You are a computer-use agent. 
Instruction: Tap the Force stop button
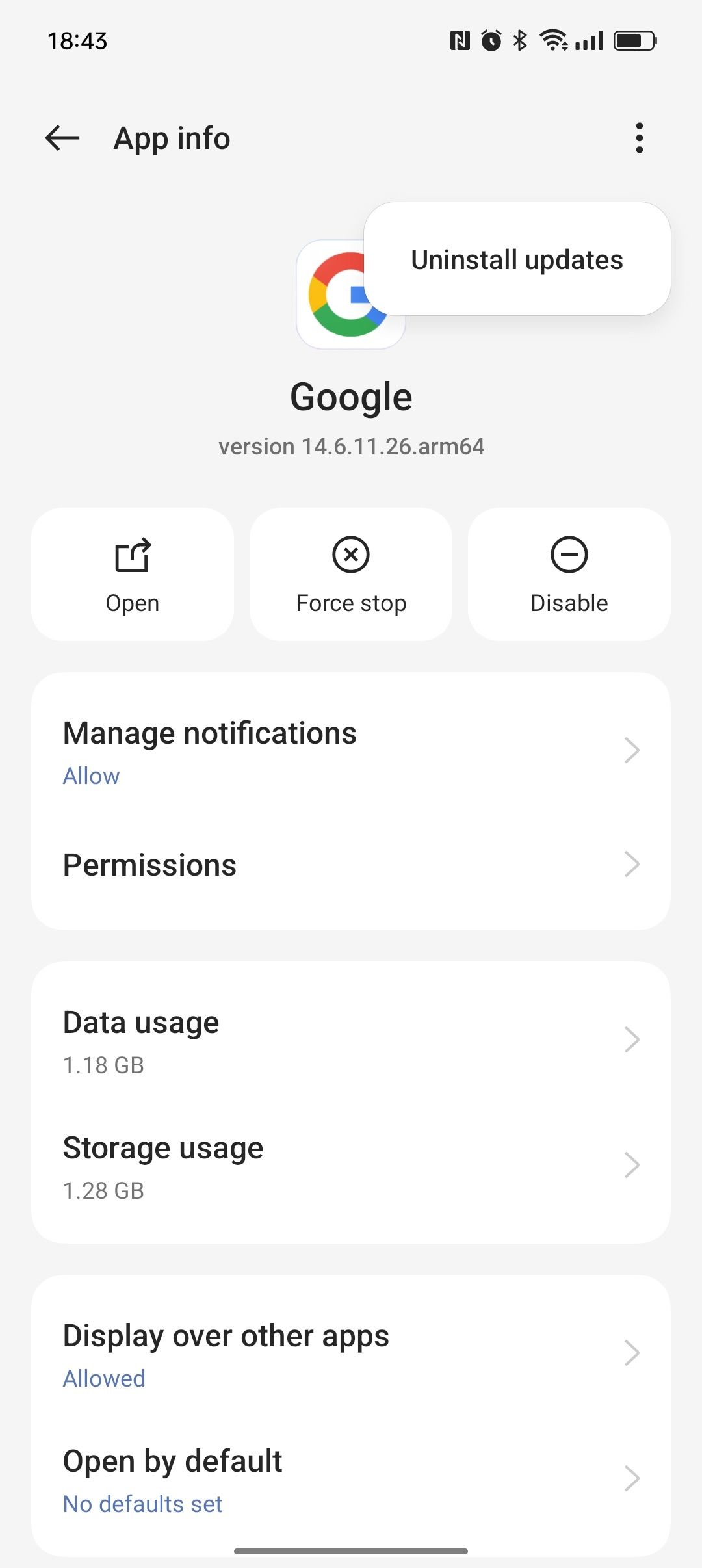tap(350, 575)
